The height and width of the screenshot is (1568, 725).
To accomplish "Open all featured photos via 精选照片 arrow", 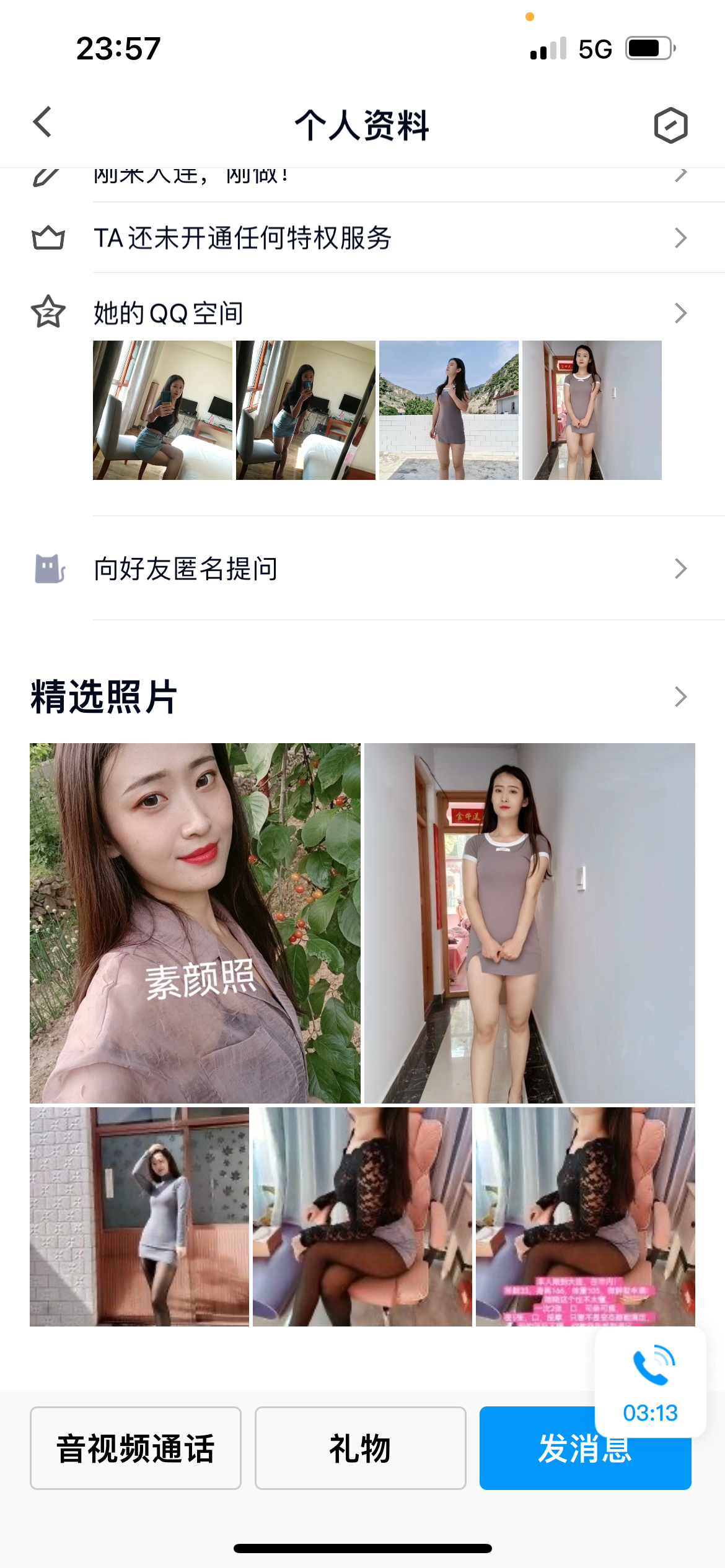I will click(680, 698).
